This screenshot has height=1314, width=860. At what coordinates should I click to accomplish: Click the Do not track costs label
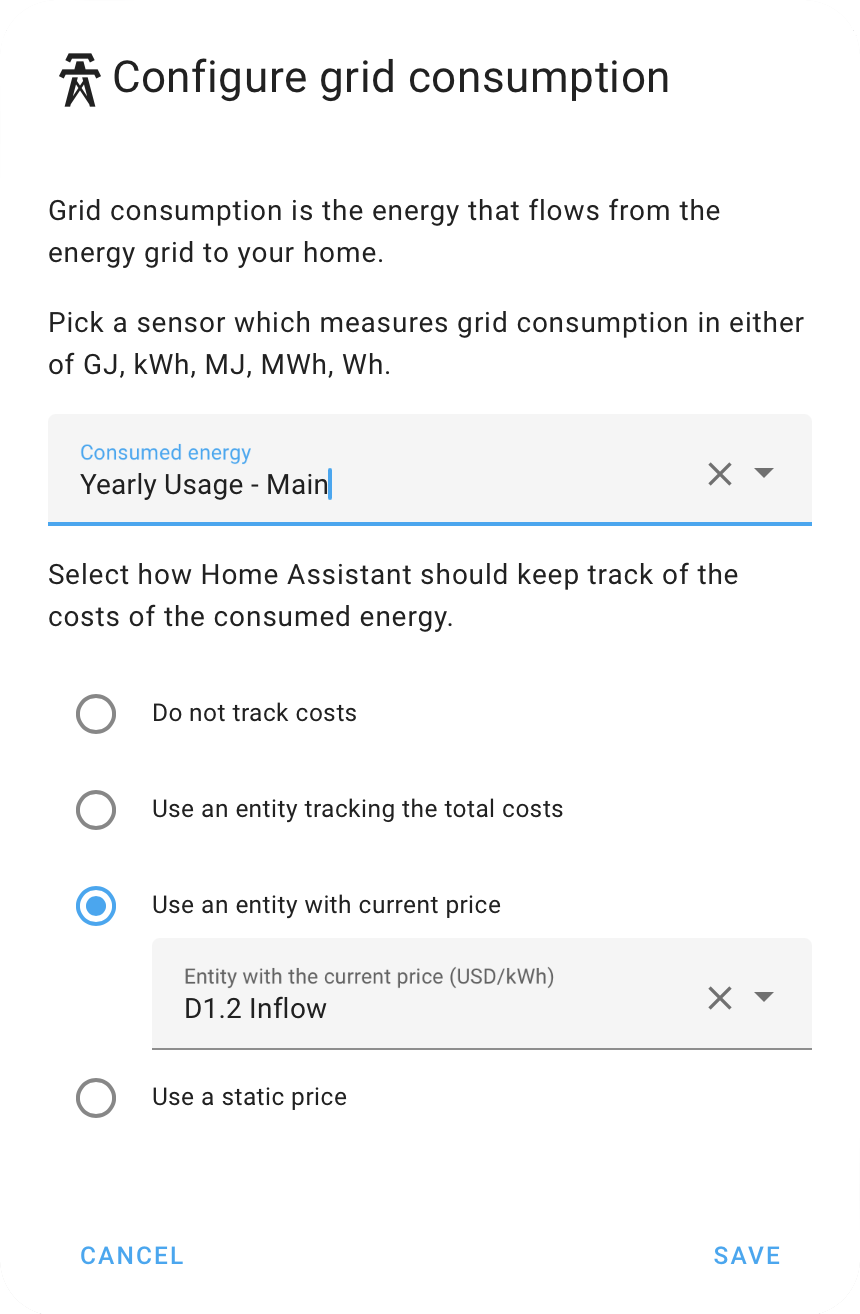pos(254,713)
